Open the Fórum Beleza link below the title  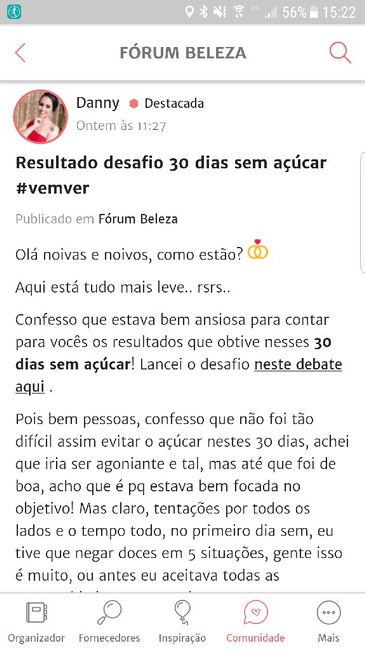[x=138, y=218]
